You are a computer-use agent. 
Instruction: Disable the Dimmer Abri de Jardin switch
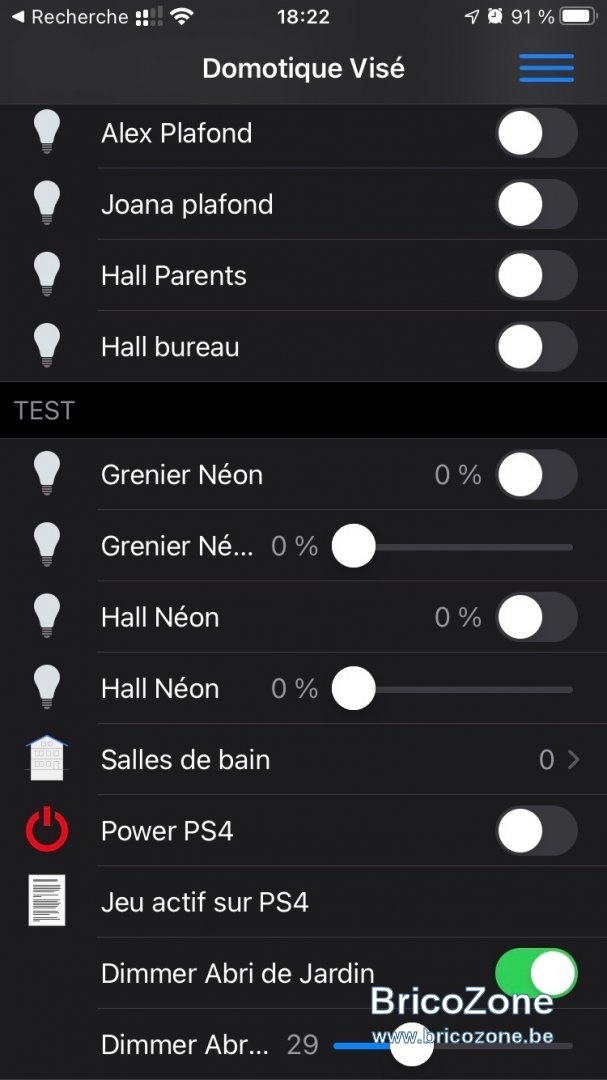(x=536, y=973)
